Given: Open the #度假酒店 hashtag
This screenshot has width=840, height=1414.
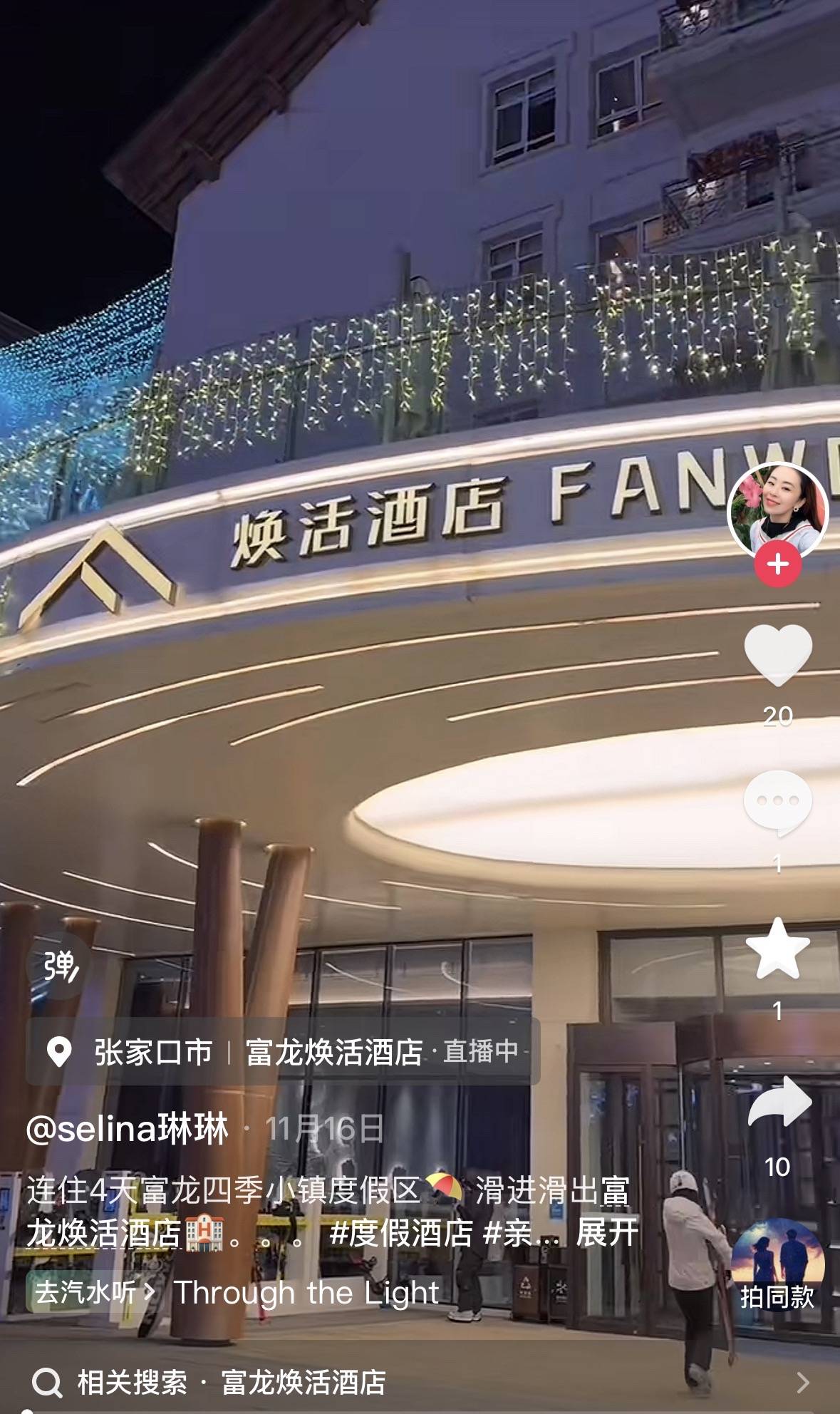Looking at the screenshot, I should pyautogui.click(x=401, y=1233).
